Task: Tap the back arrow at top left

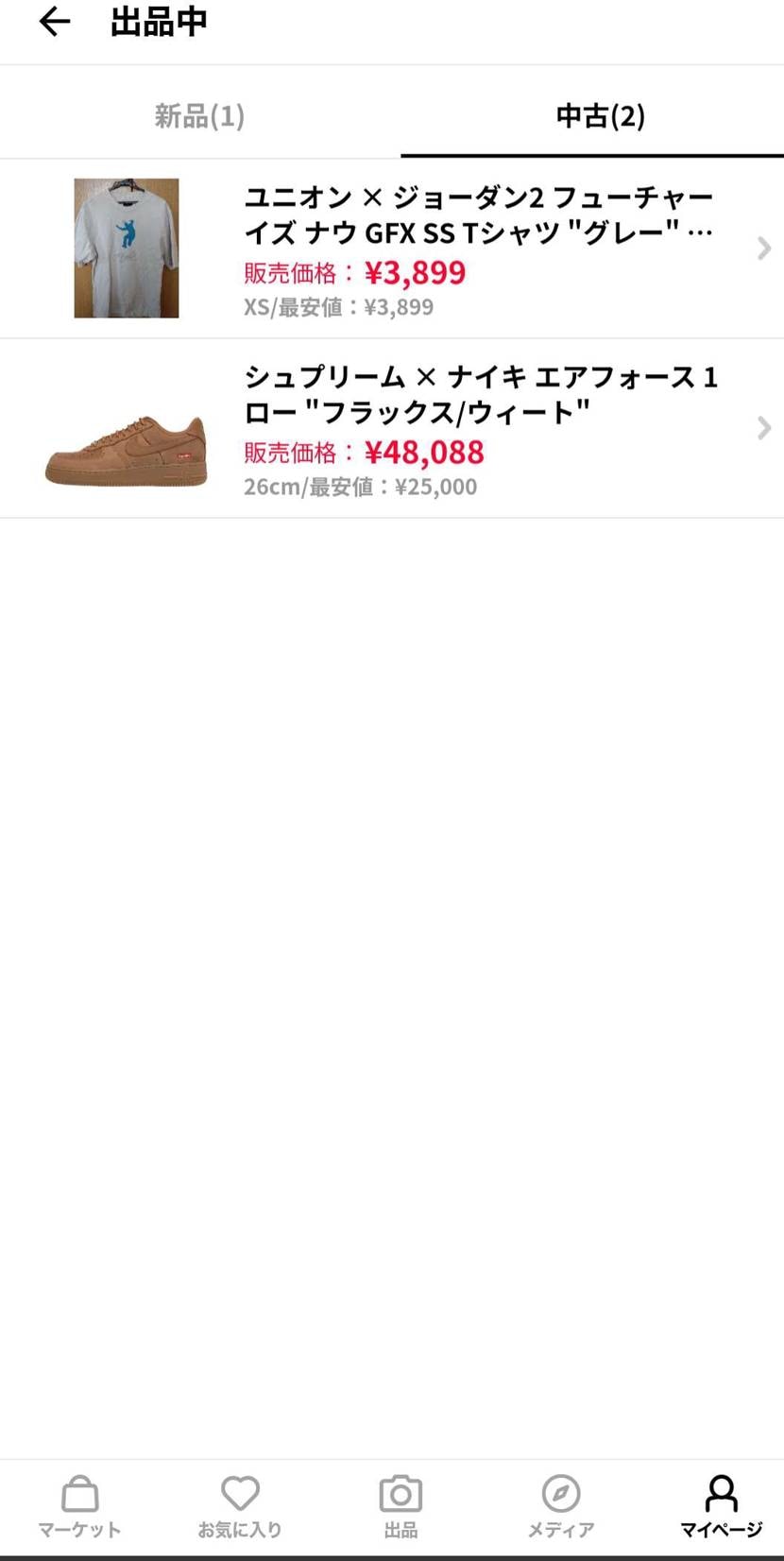Action: coord(54,24)
